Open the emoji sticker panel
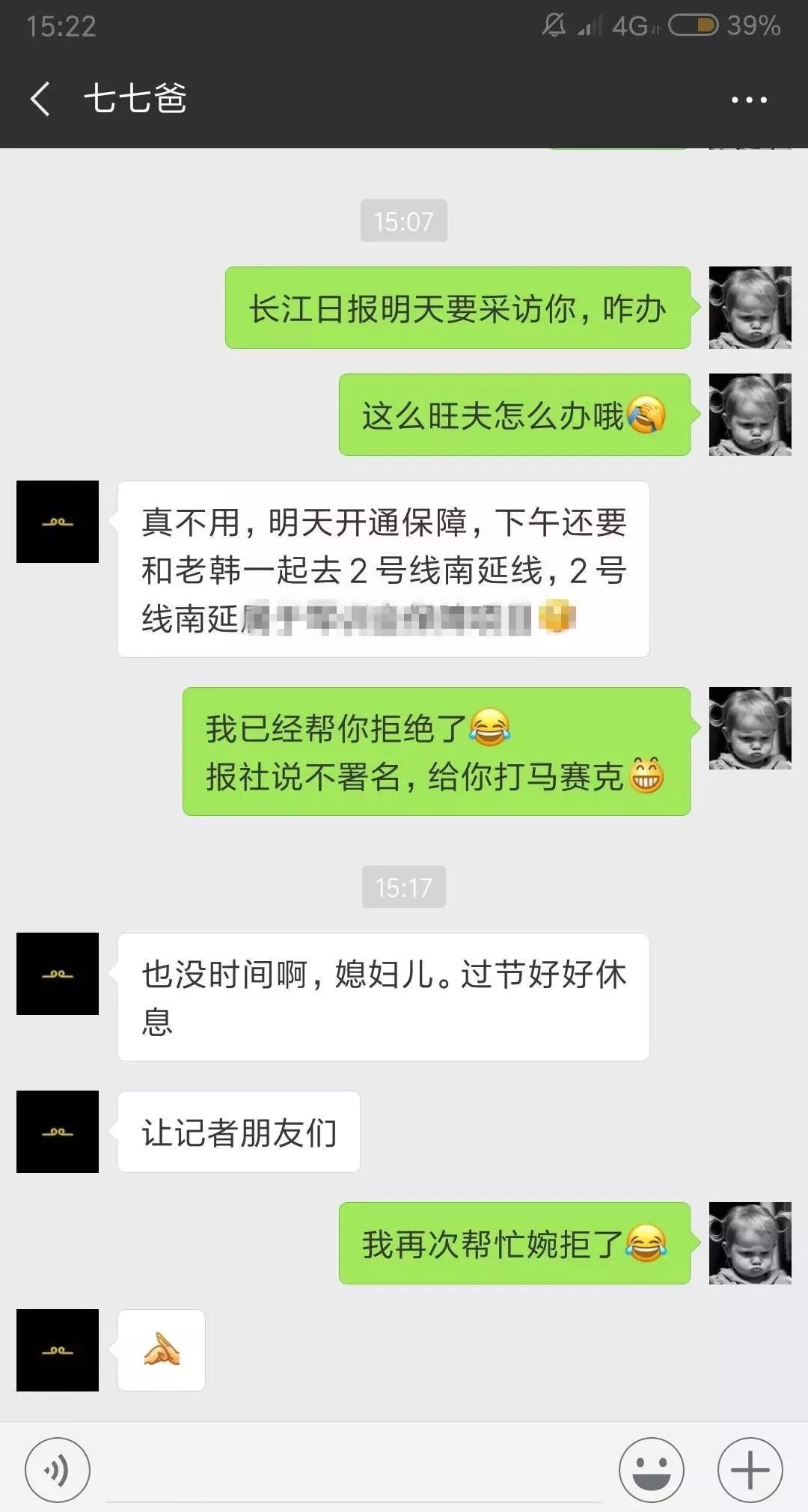This screenshot has height=1512, width=808. tap(651, 1470)
